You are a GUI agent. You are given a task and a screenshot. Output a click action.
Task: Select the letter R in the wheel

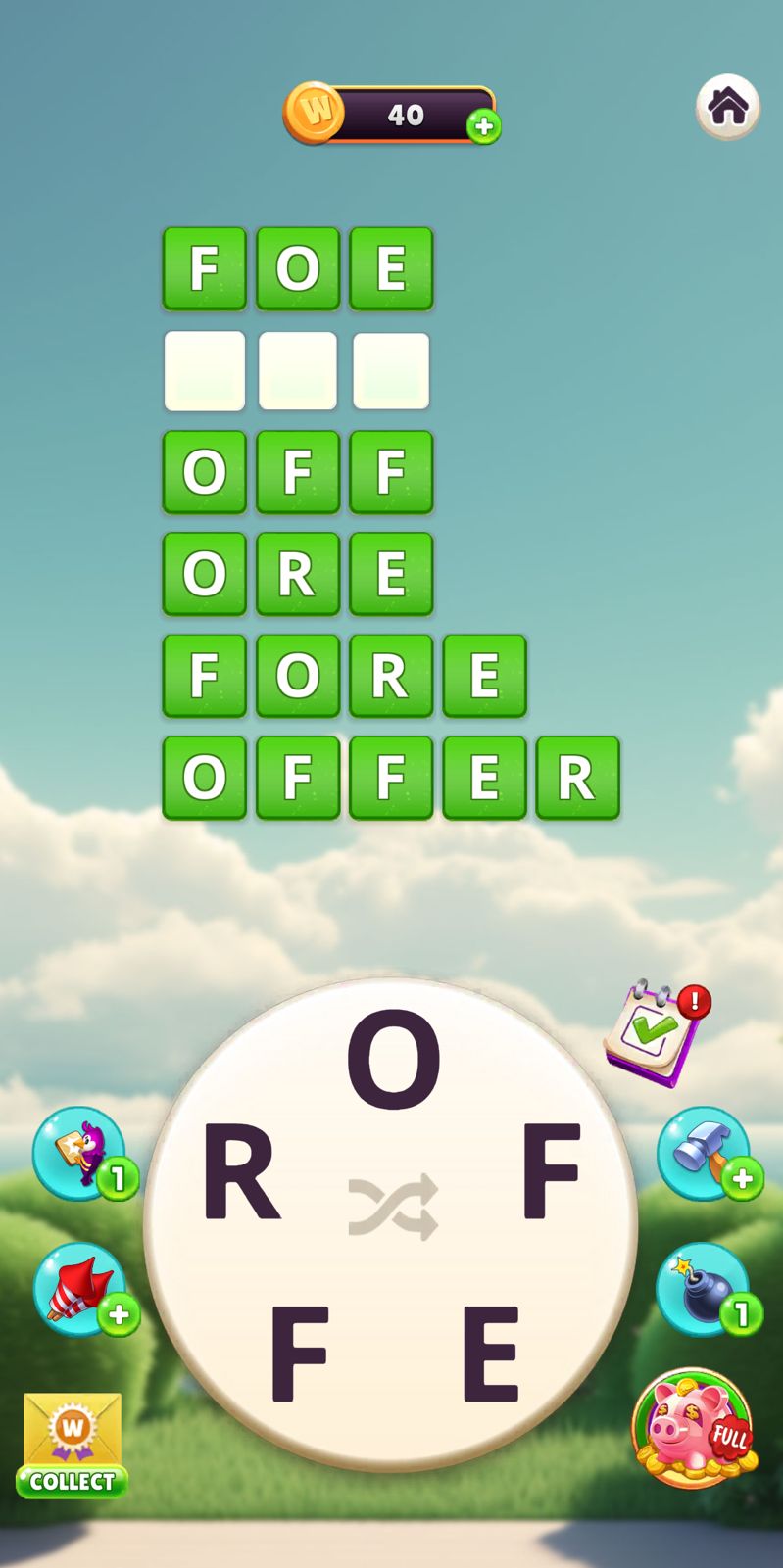[x=240, y=1172]
